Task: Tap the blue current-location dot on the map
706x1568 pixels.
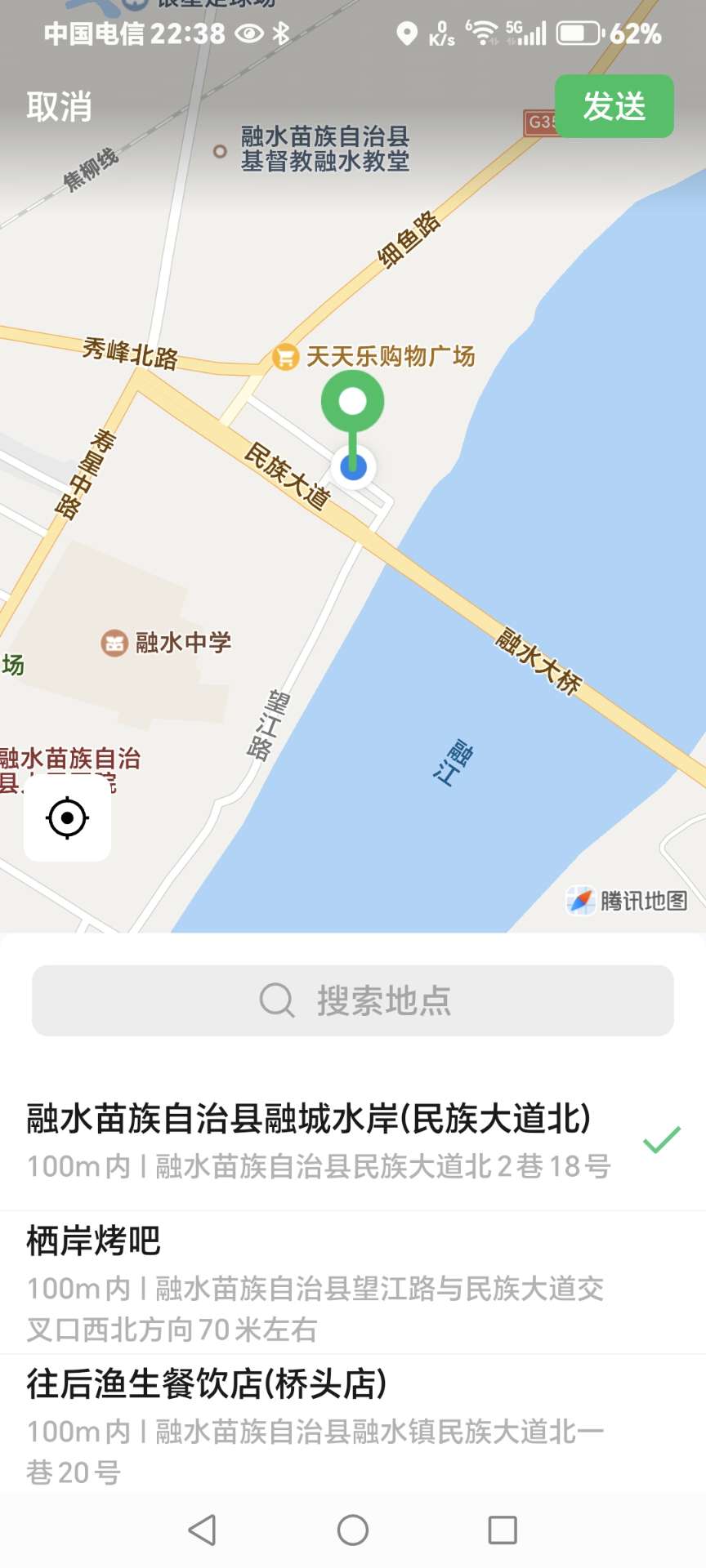Action: 352,465
